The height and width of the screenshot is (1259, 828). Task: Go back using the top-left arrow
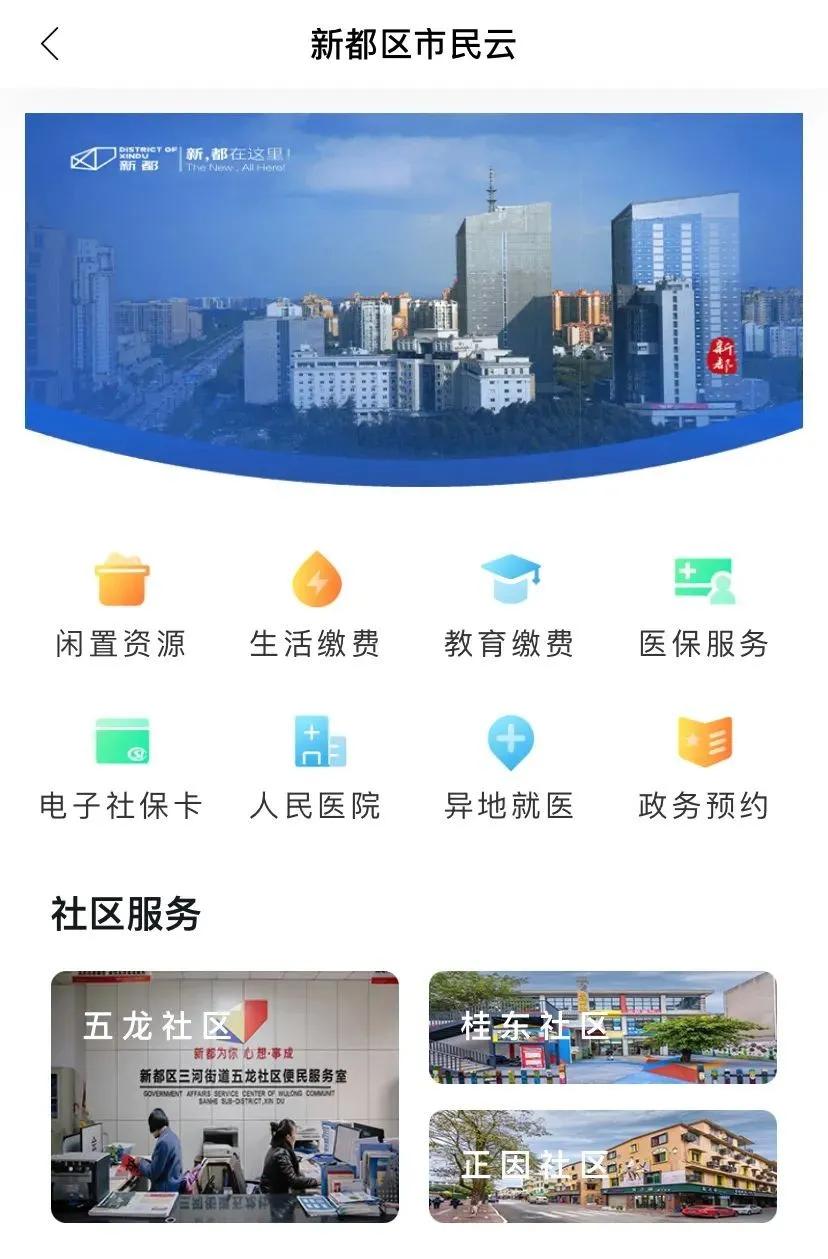coord(51,45)
